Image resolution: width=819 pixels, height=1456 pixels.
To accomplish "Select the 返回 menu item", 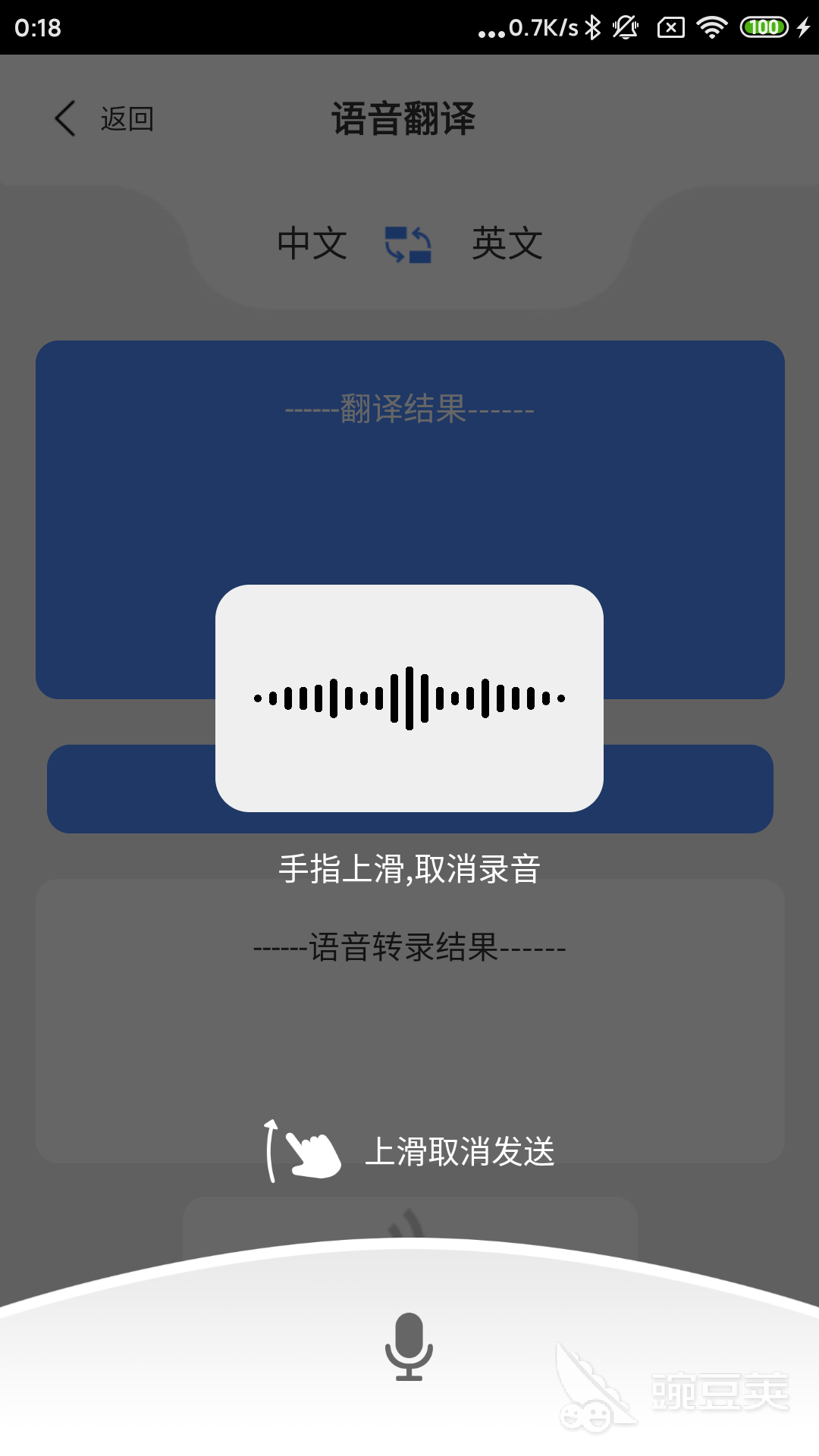I will point(127,118).
